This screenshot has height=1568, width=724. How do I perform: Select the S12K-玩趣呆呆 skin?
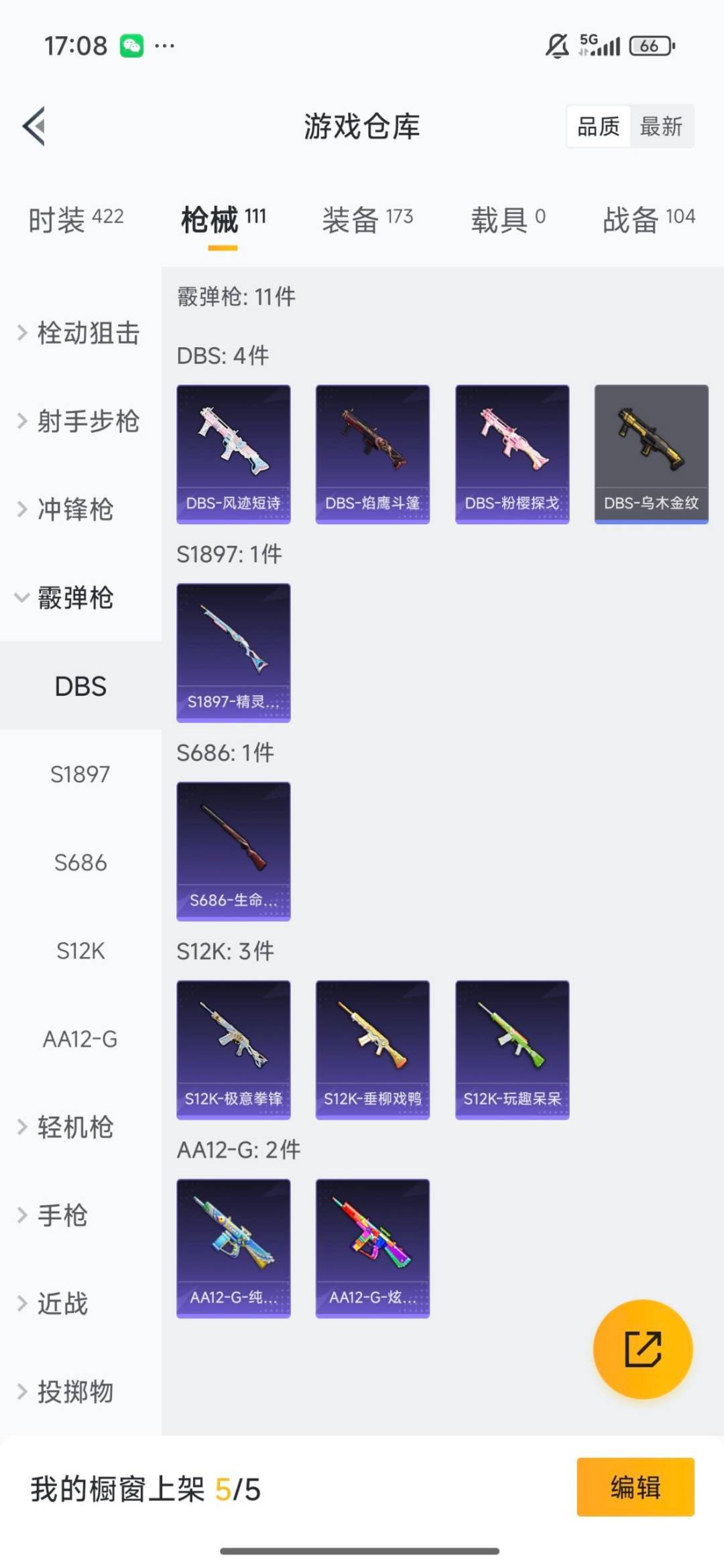pos(511,1049)
